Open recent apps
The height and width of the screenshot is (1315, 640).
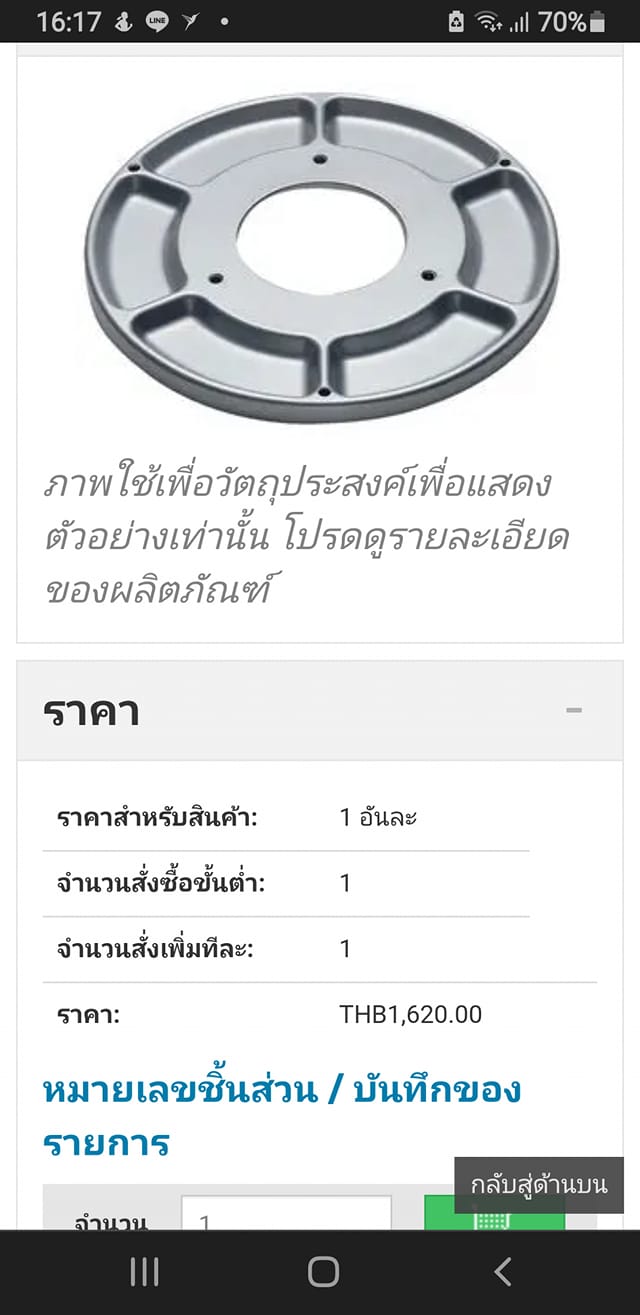click(x=145, y=1272)
